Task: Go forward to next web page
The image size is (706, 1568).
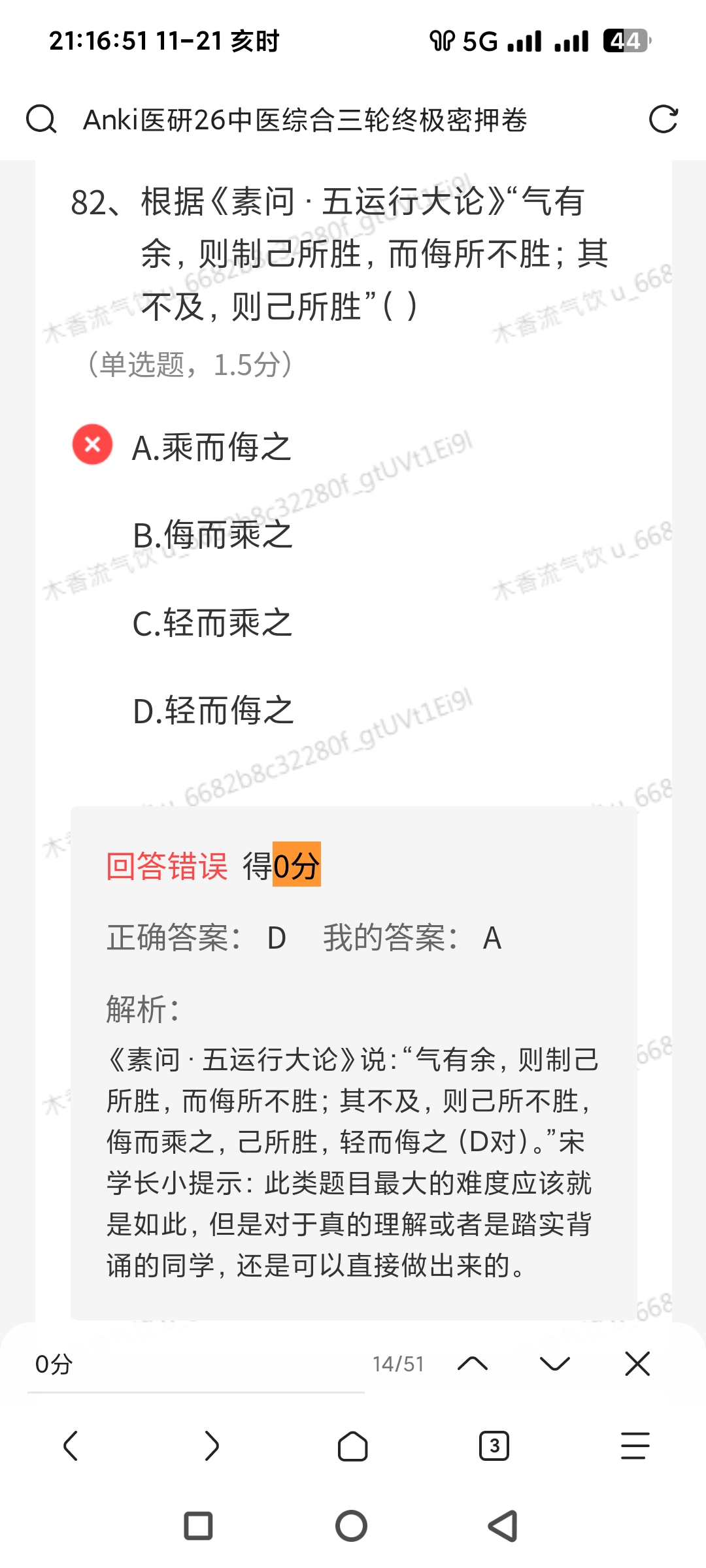Action: coord(212,1445)
